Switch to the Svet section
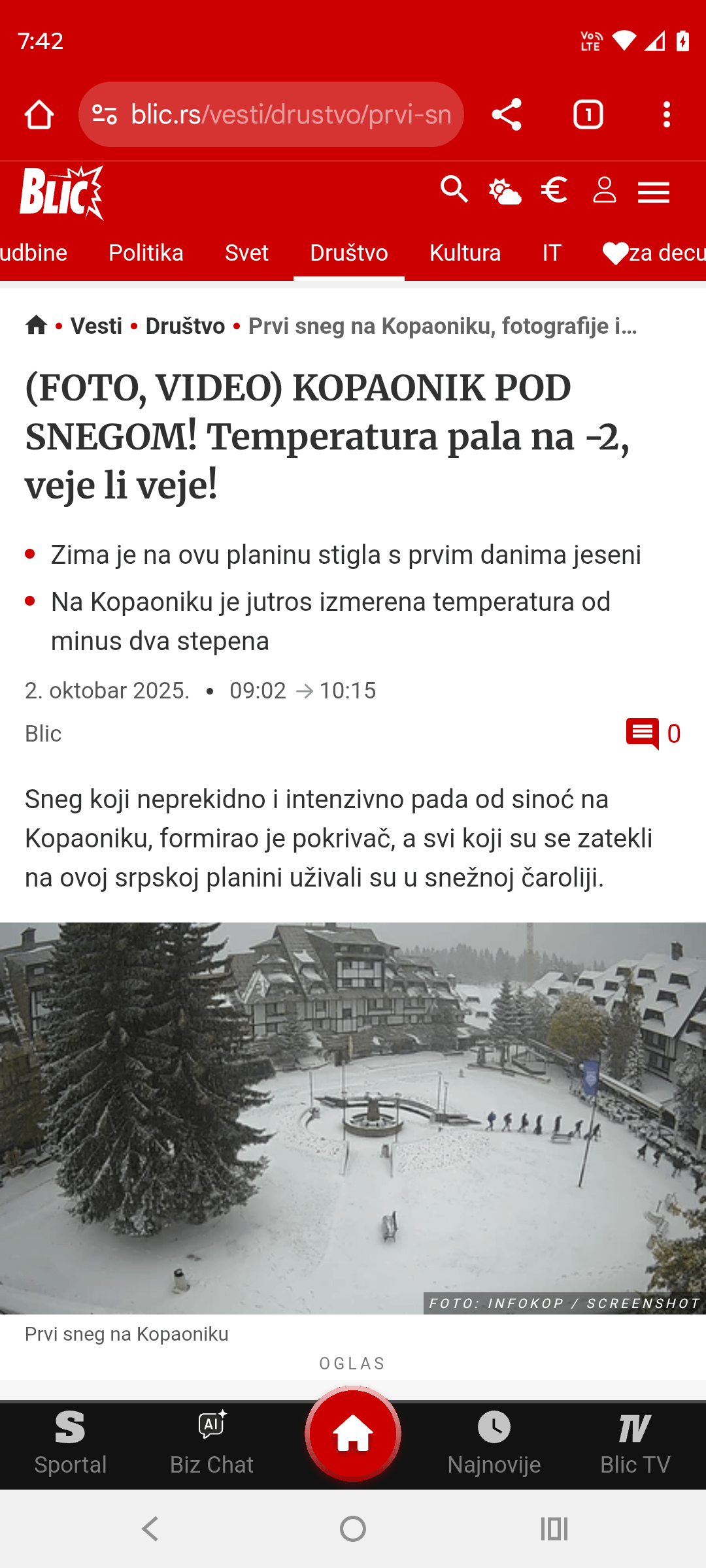Image resolution: width=706 pixels, height=1568 pixels. point(246,253)
